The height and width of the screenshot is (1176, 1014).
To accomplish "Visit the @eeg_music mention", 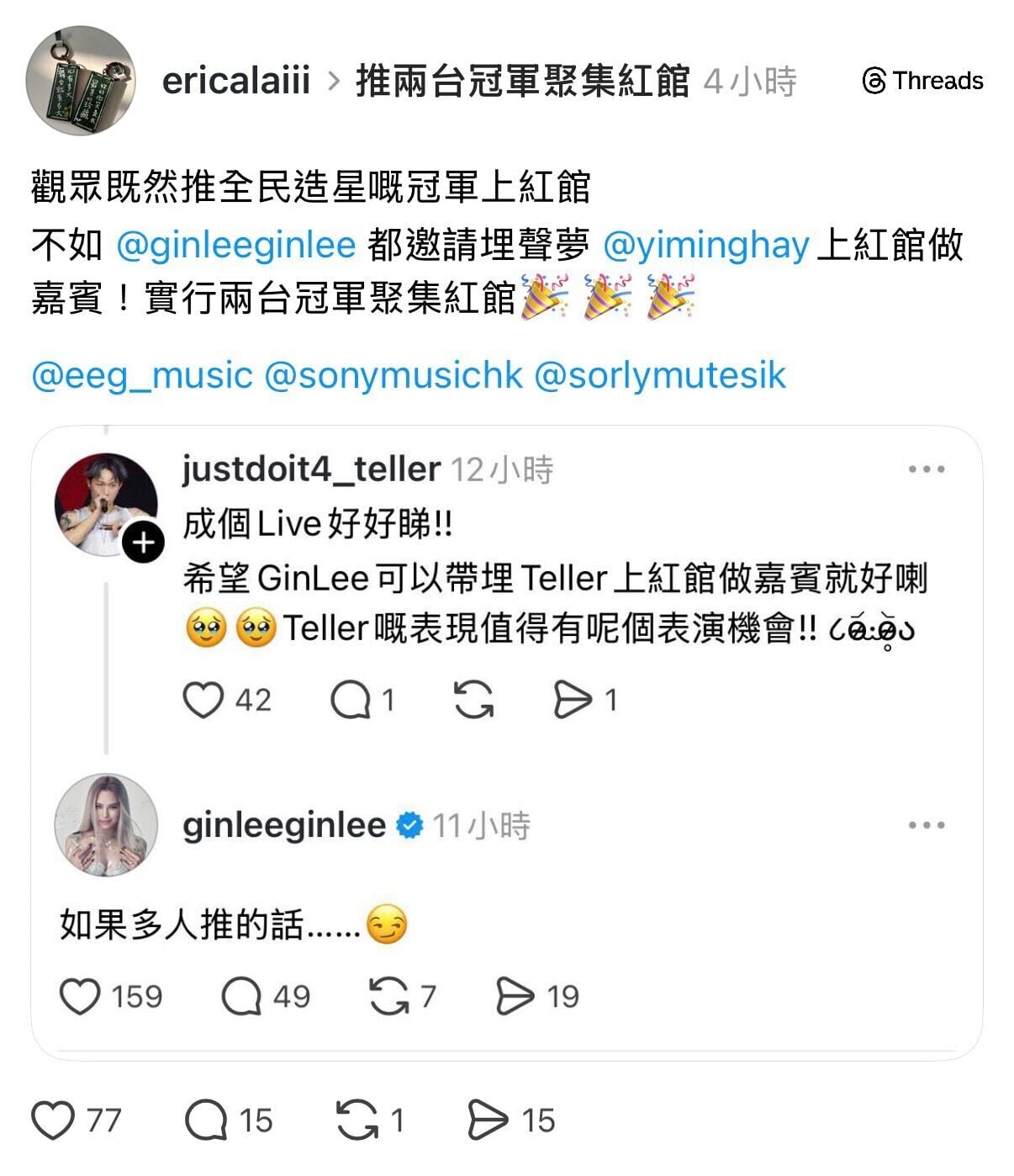I will [x=141, y=375].
